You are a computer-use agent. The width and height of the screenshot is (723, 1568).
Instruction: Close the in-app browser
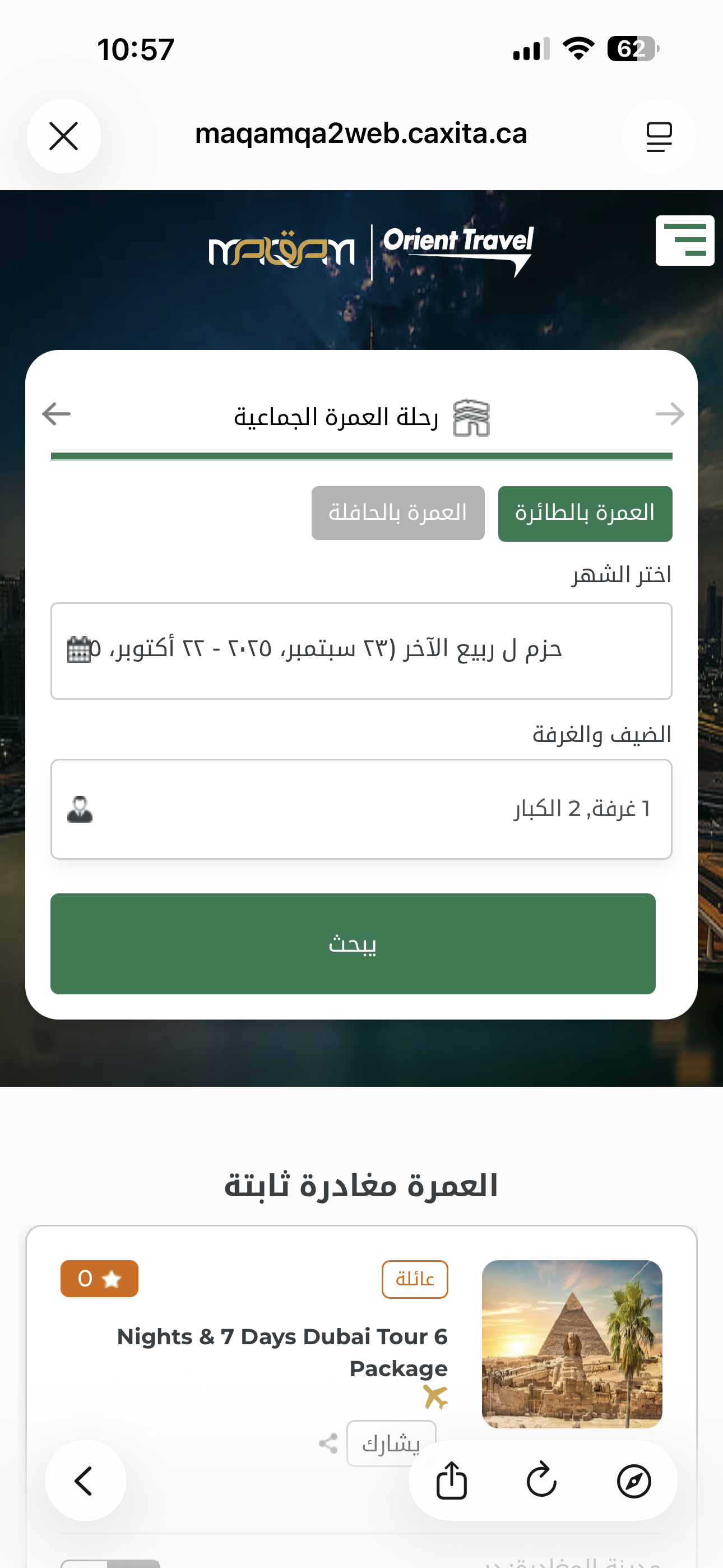[x=64, y=136]
